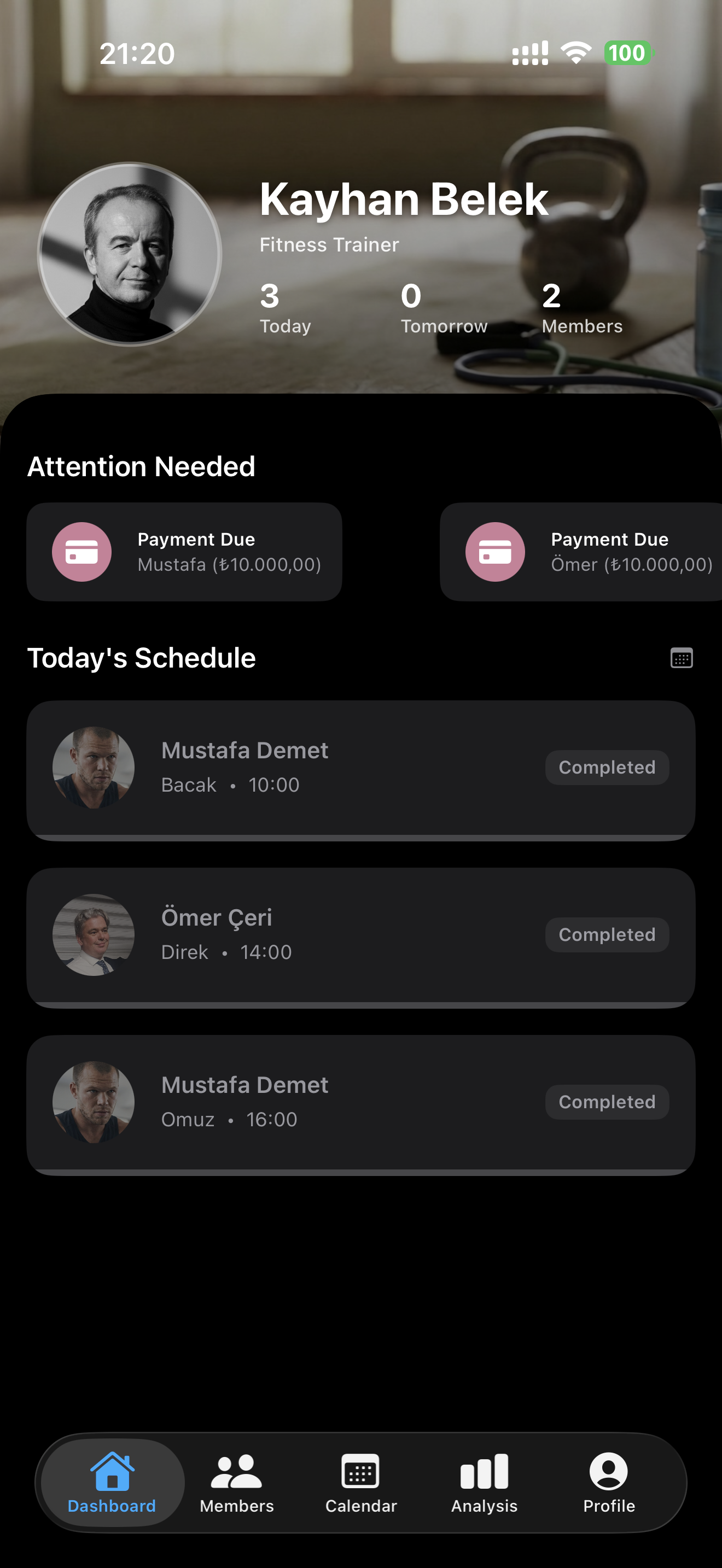
Task: Click the payment card icon for Ömer
Action: tap(495, 552)
